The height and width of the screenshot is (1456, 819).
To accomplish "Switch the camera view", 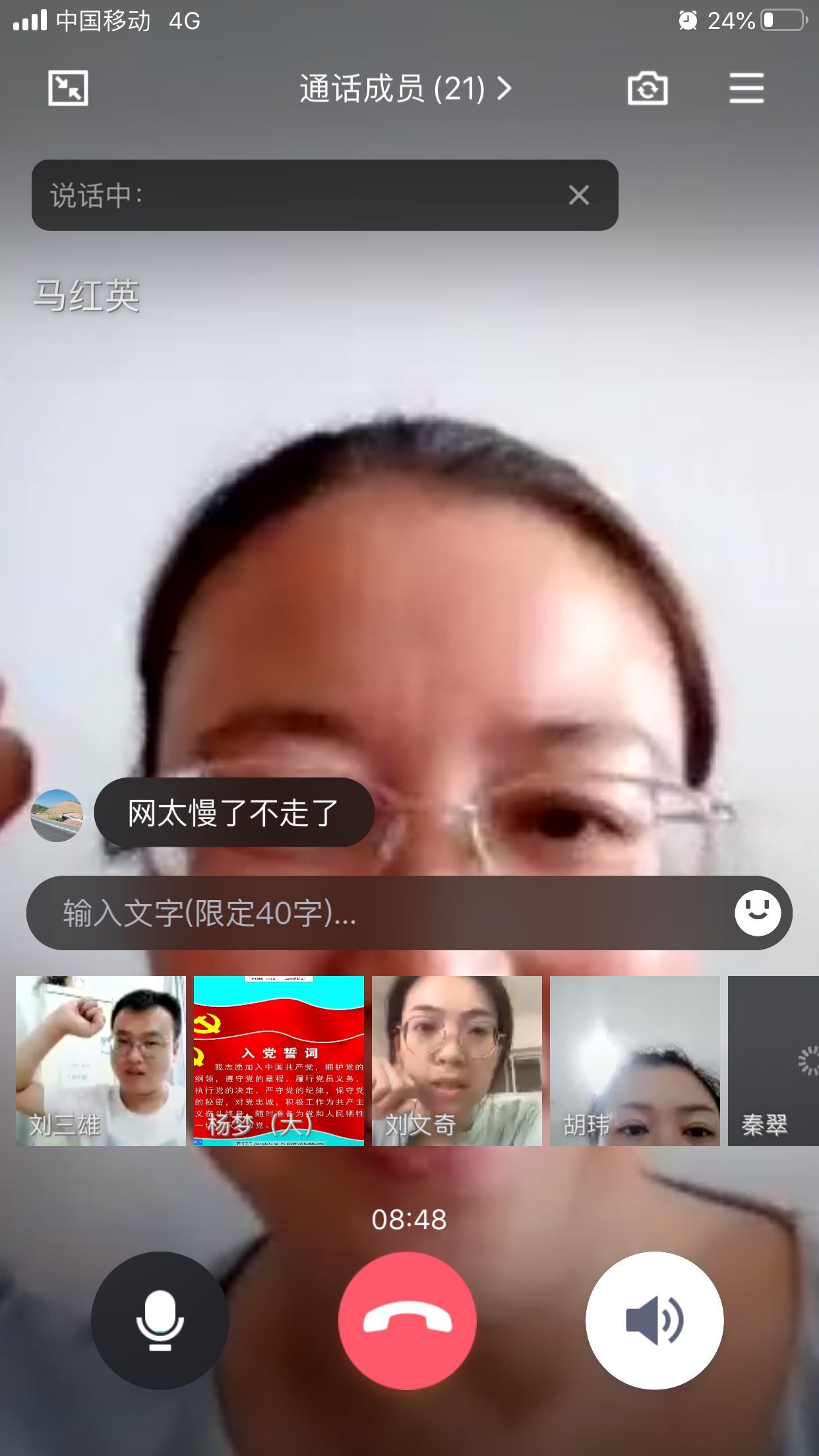I will coord(647,88).
